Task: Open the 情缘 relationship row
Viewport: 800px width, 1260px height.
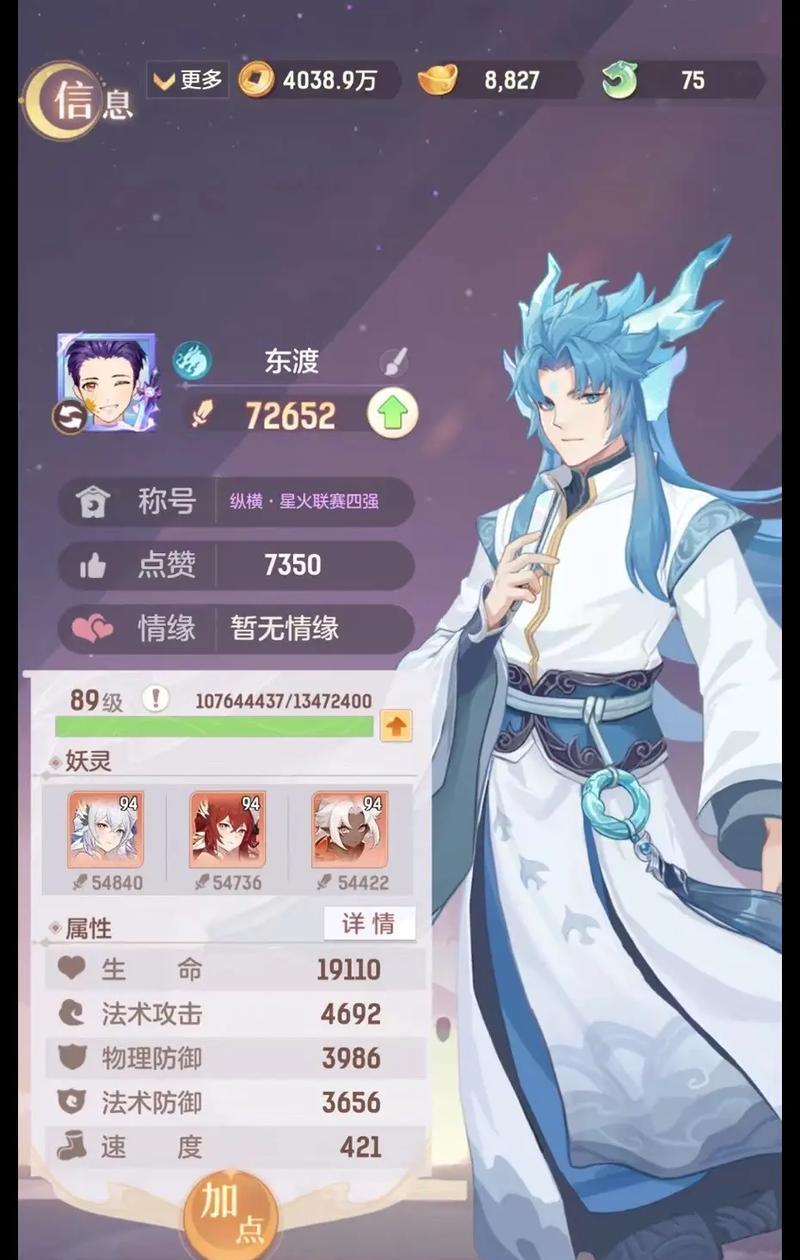Action: click(236, 629)
